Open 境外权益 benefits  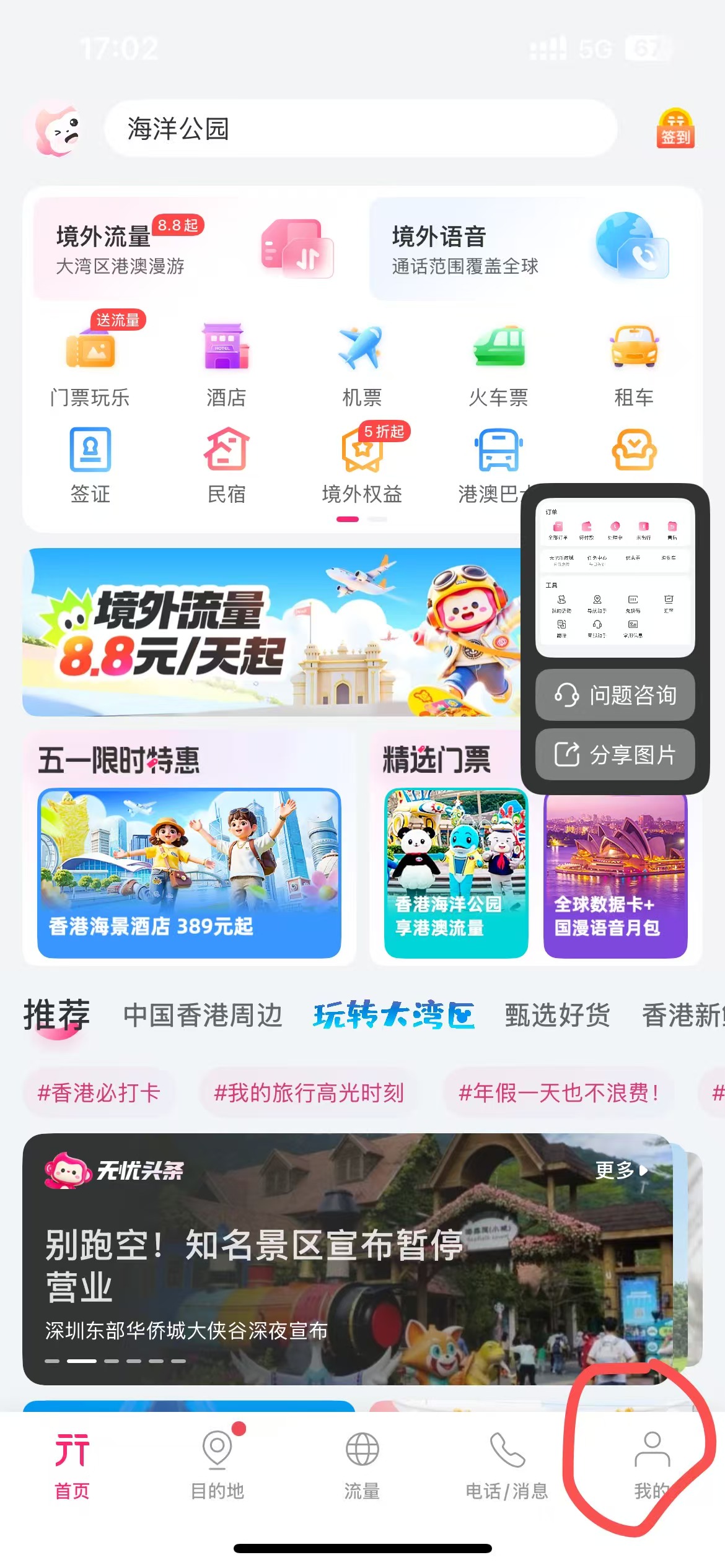(362, 464)
